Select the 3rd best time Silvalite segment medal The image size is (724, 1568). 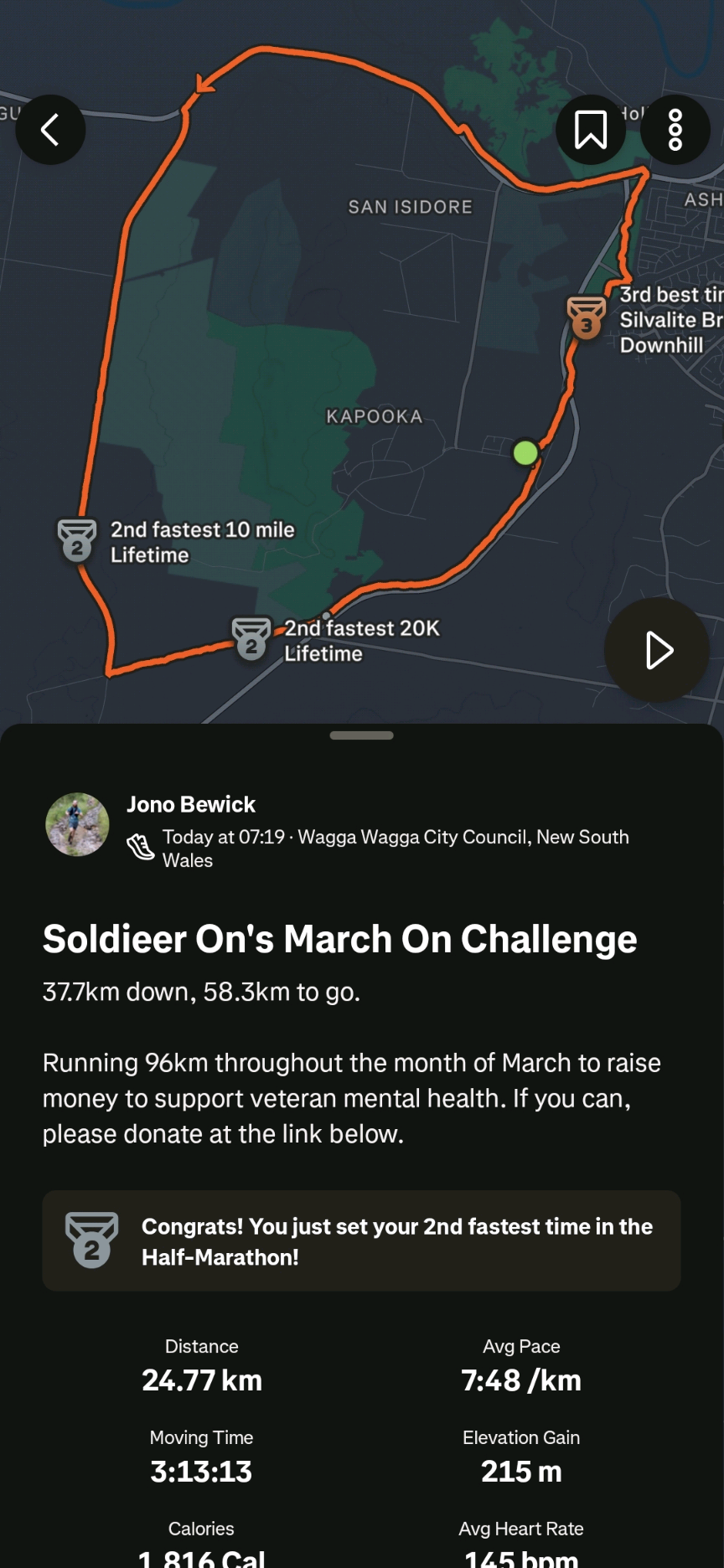pos(587,317)
